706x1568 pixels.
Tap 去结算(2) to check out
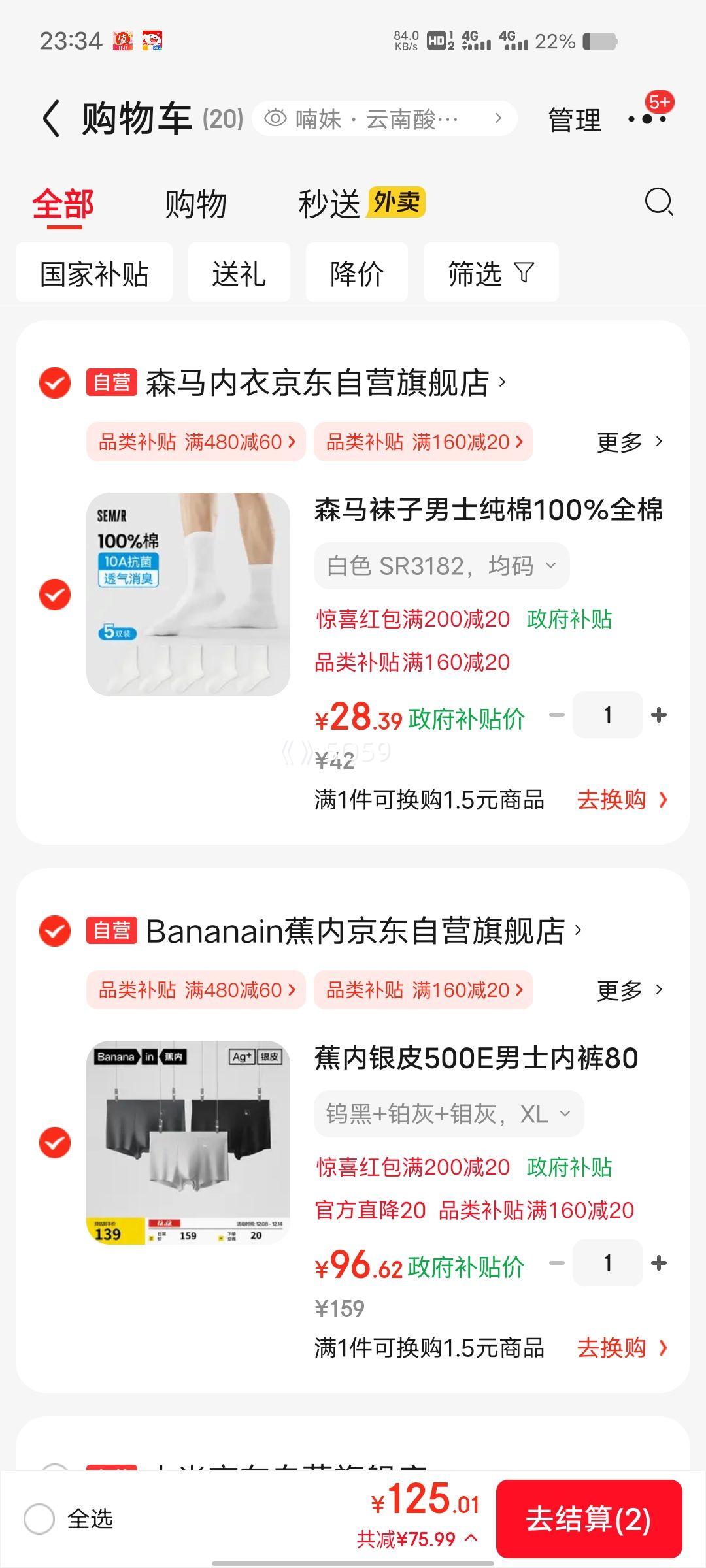coord(588,1518)
